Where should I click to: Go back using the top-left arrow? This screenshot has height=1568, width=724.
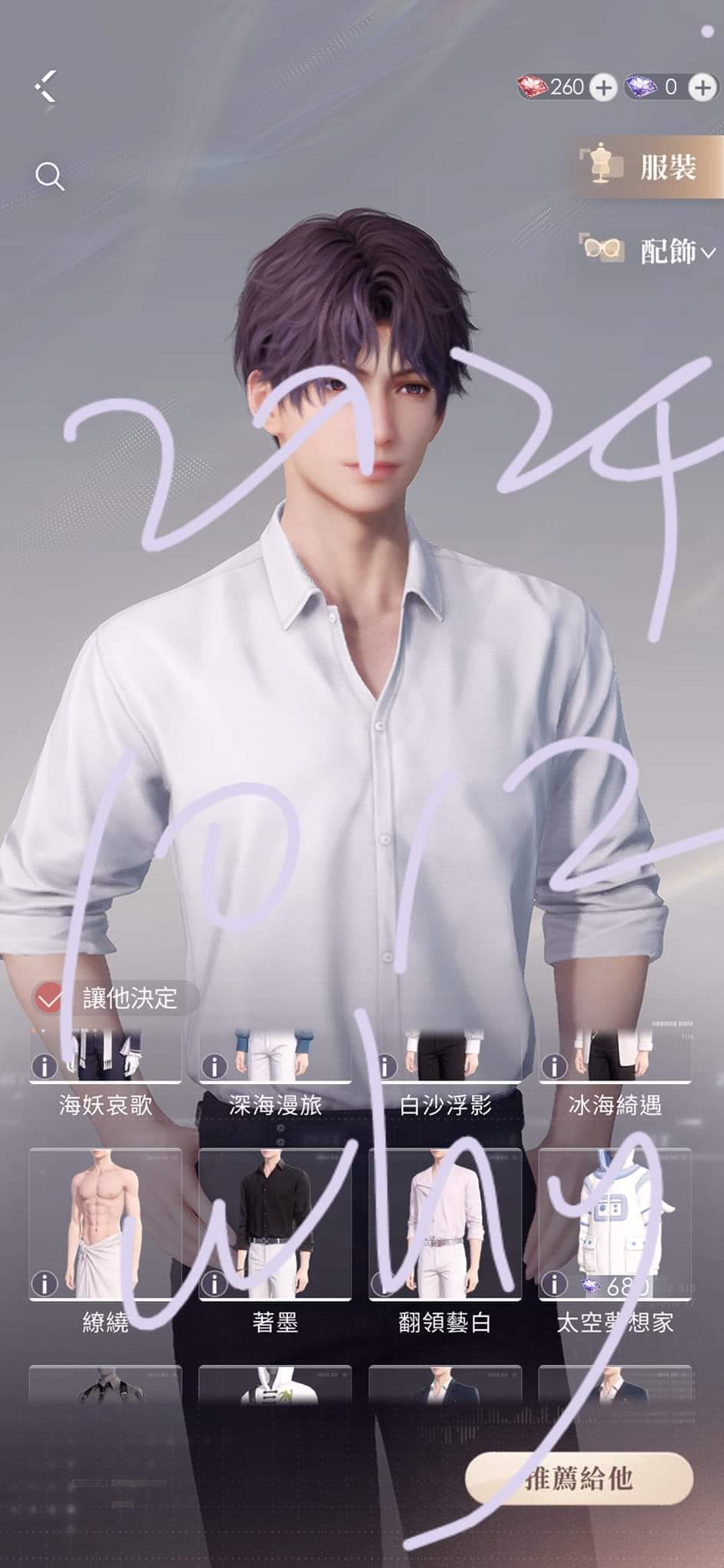pos(46,86)
